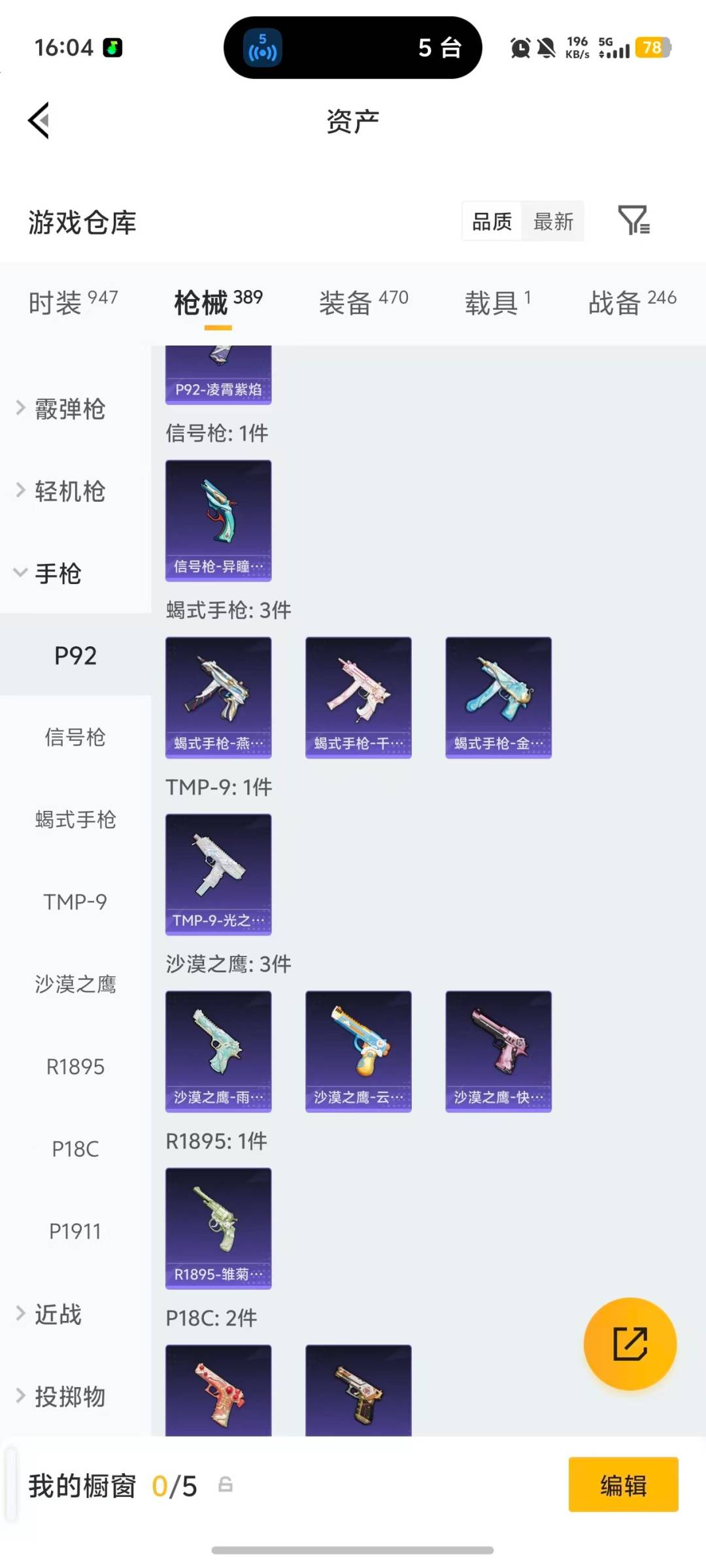The height and width of the screenshot is (1568, 706).
Task: Tap the back arrow on the 资产 page
Action: pos(38,120)
